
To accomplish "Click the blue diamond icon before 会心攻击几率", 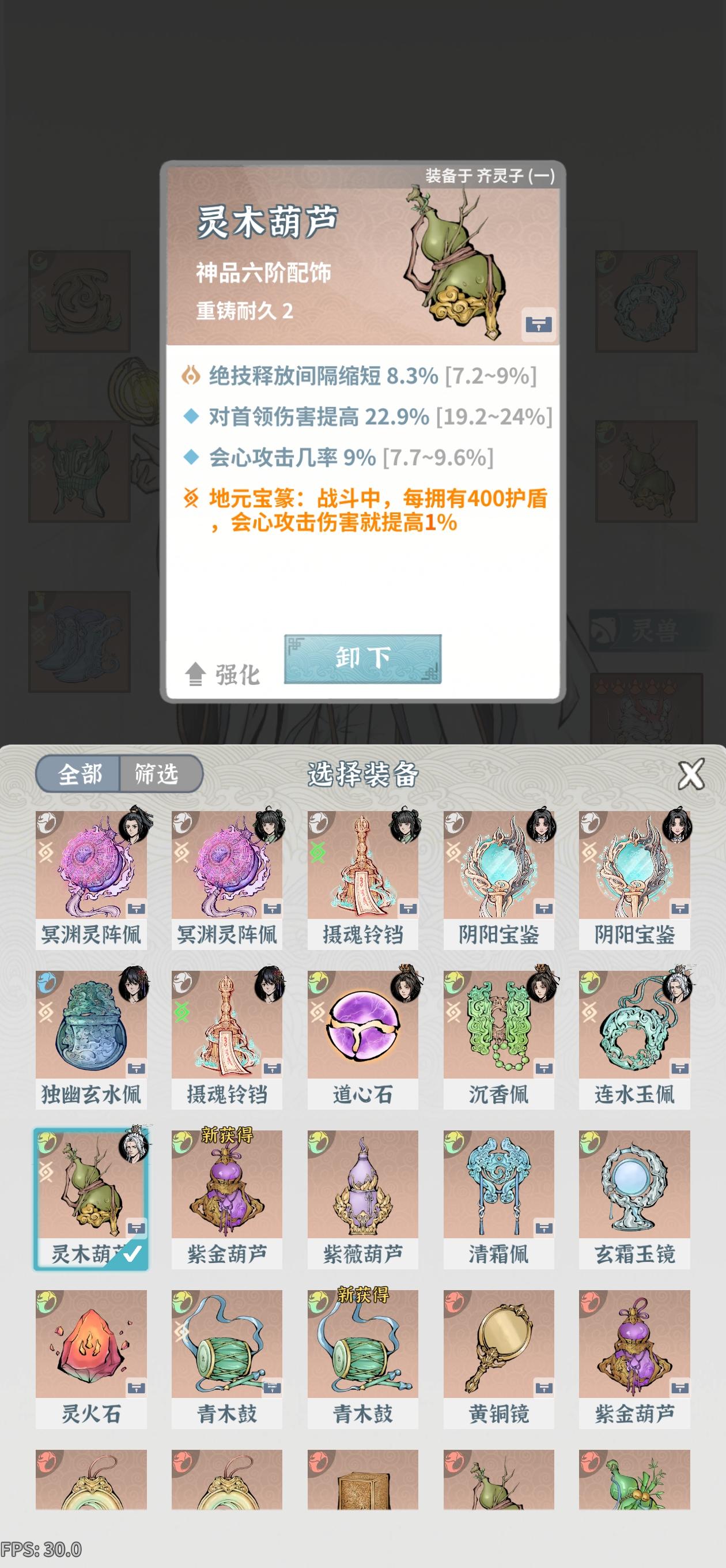I will [192, 458].
